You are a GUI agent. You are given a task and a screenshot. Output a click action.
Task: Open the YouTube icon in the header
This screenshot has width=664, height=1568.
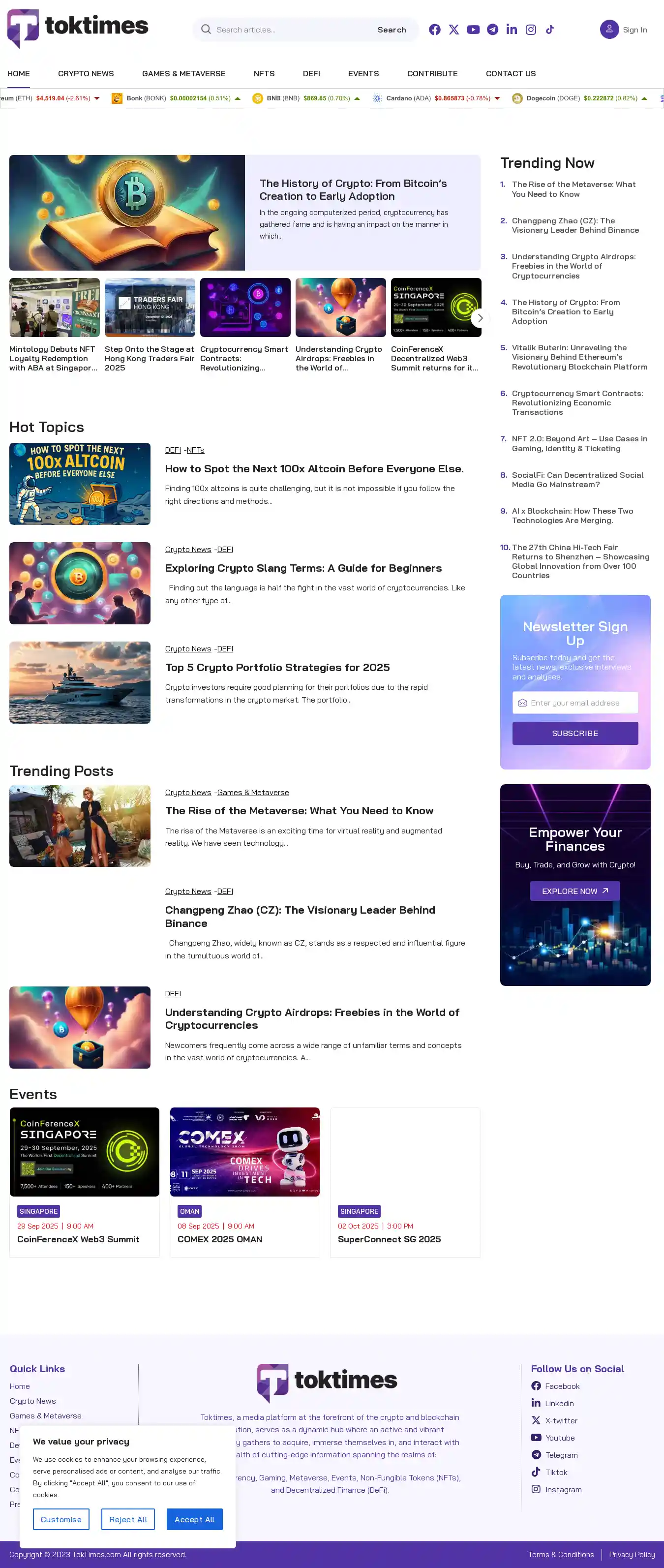pyautogui.click(x=473, y=30)
